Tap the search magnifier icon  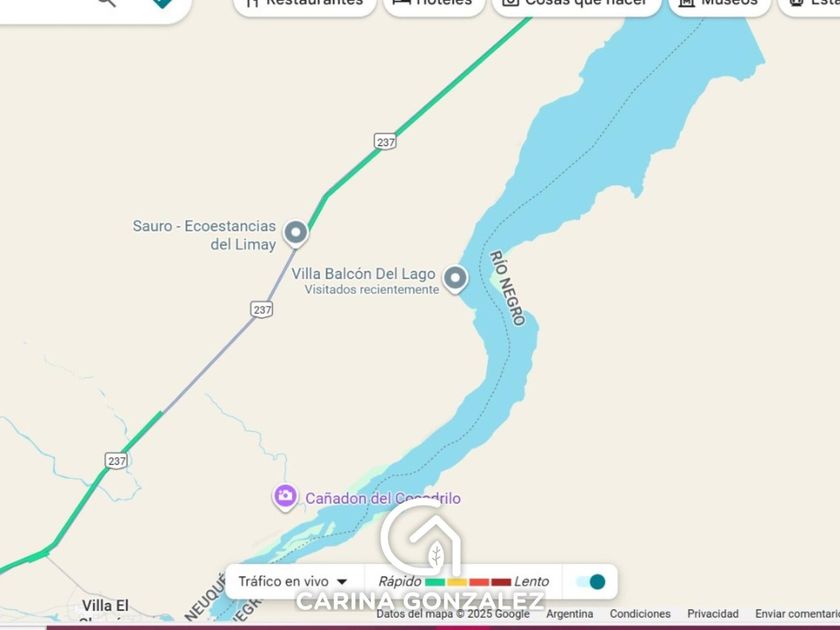tap(107, 2)
